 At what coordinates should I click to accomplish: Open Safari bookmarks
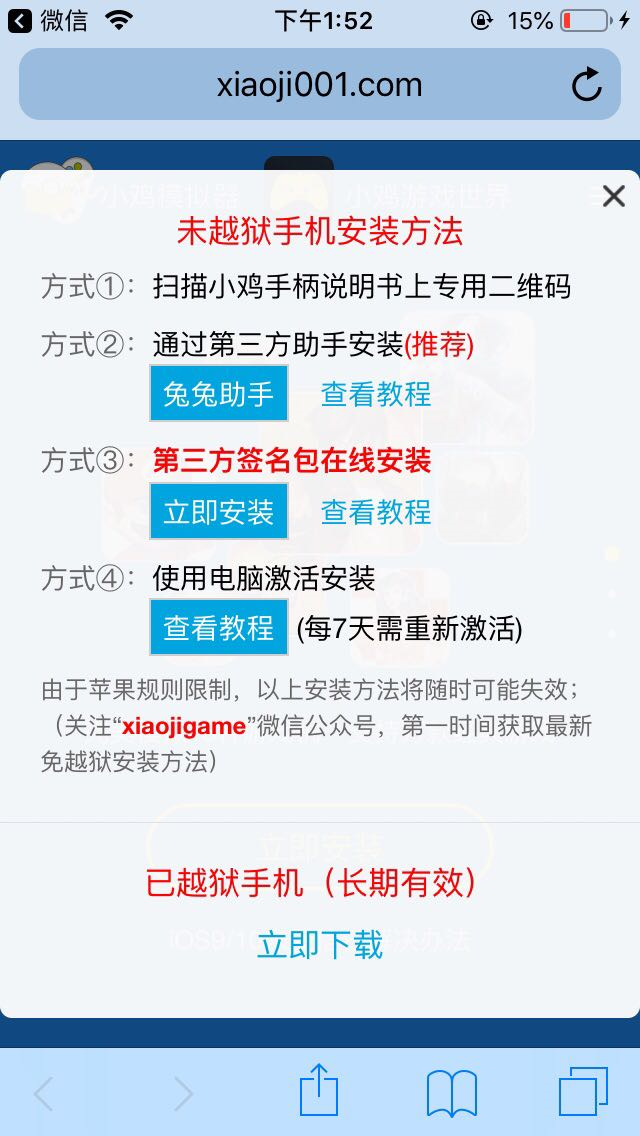click(x=451, y=1092)
